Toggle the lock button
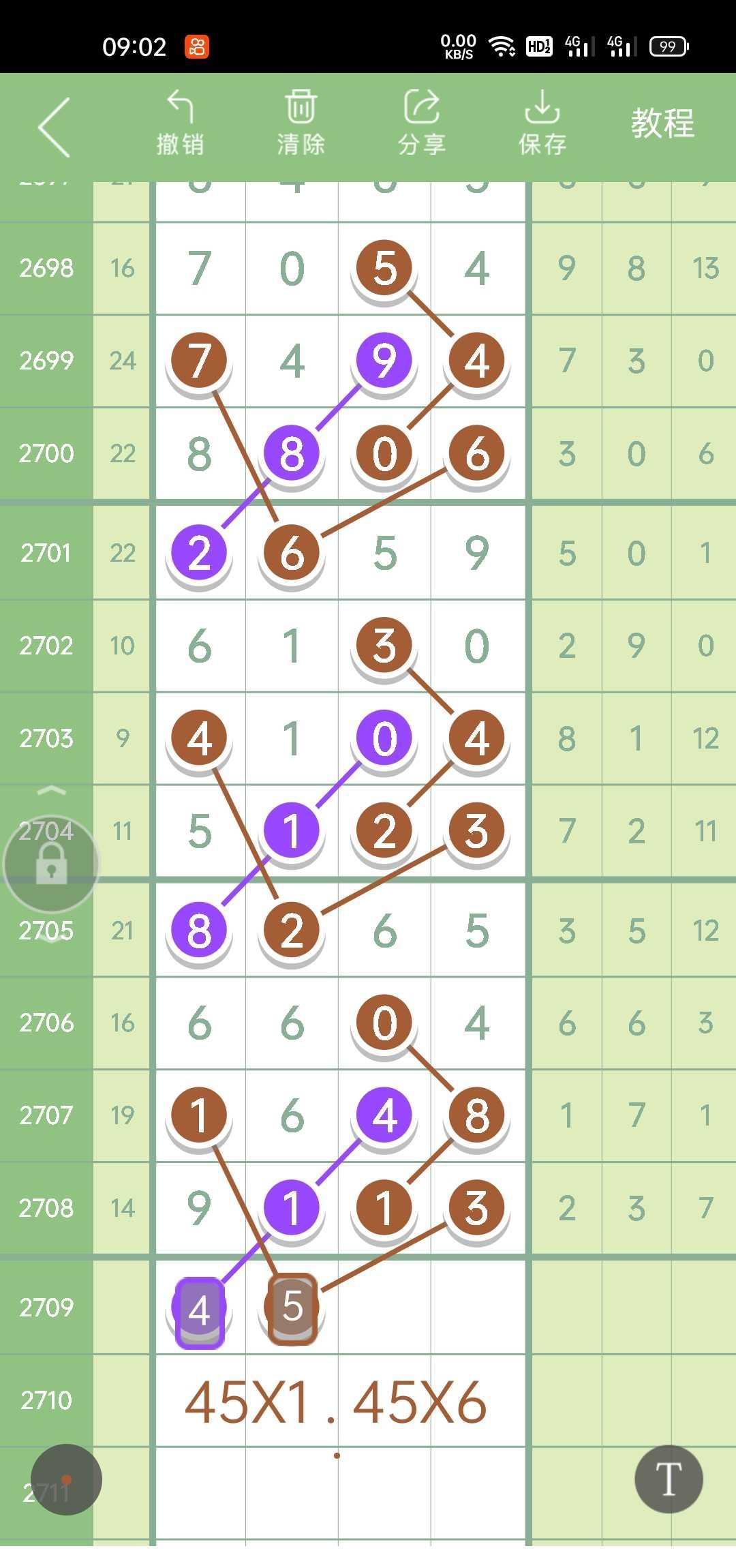This screenshot has height=1568, width=736. tap(51, 864)
